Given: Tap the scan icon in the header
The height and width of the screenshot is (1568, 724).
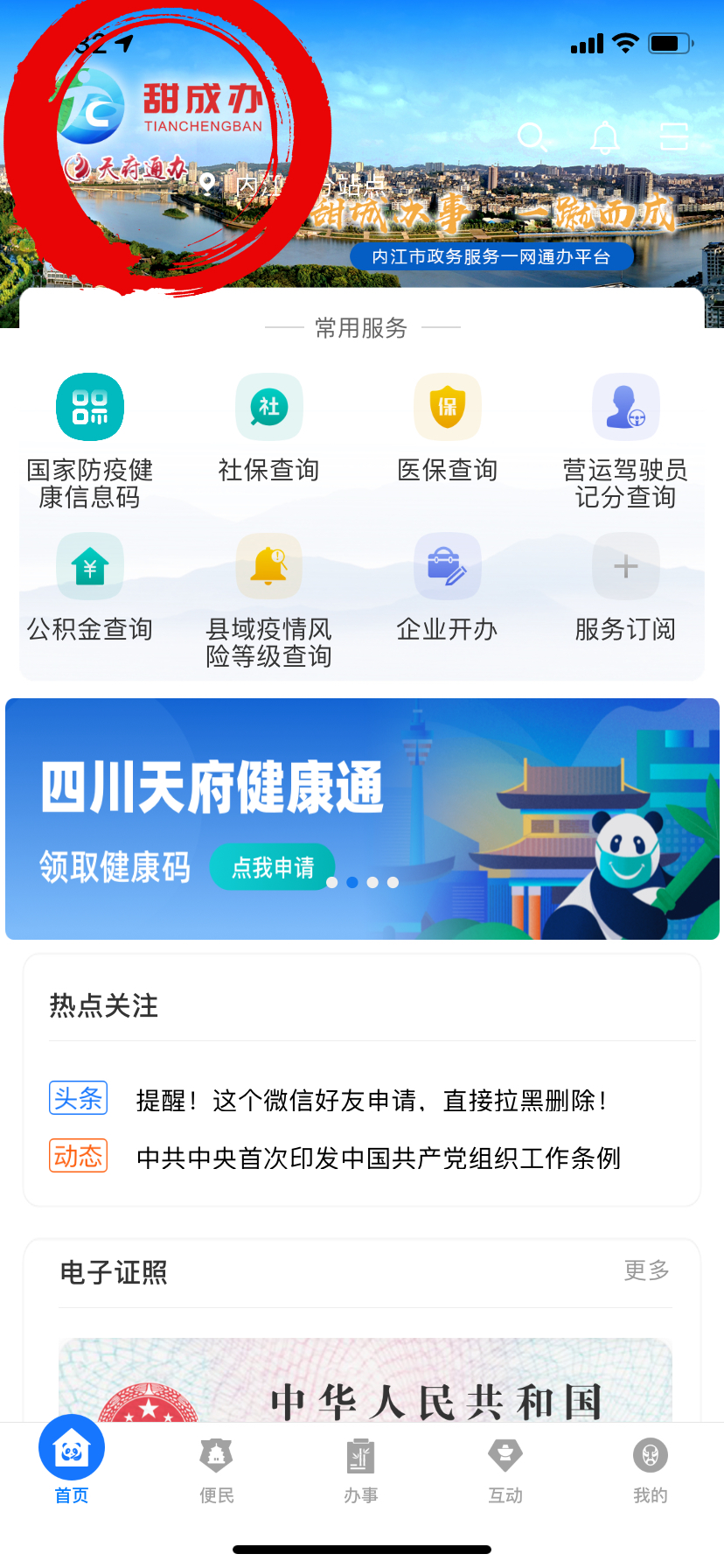Looking at the screenshot, I should (x=673, y=137).
